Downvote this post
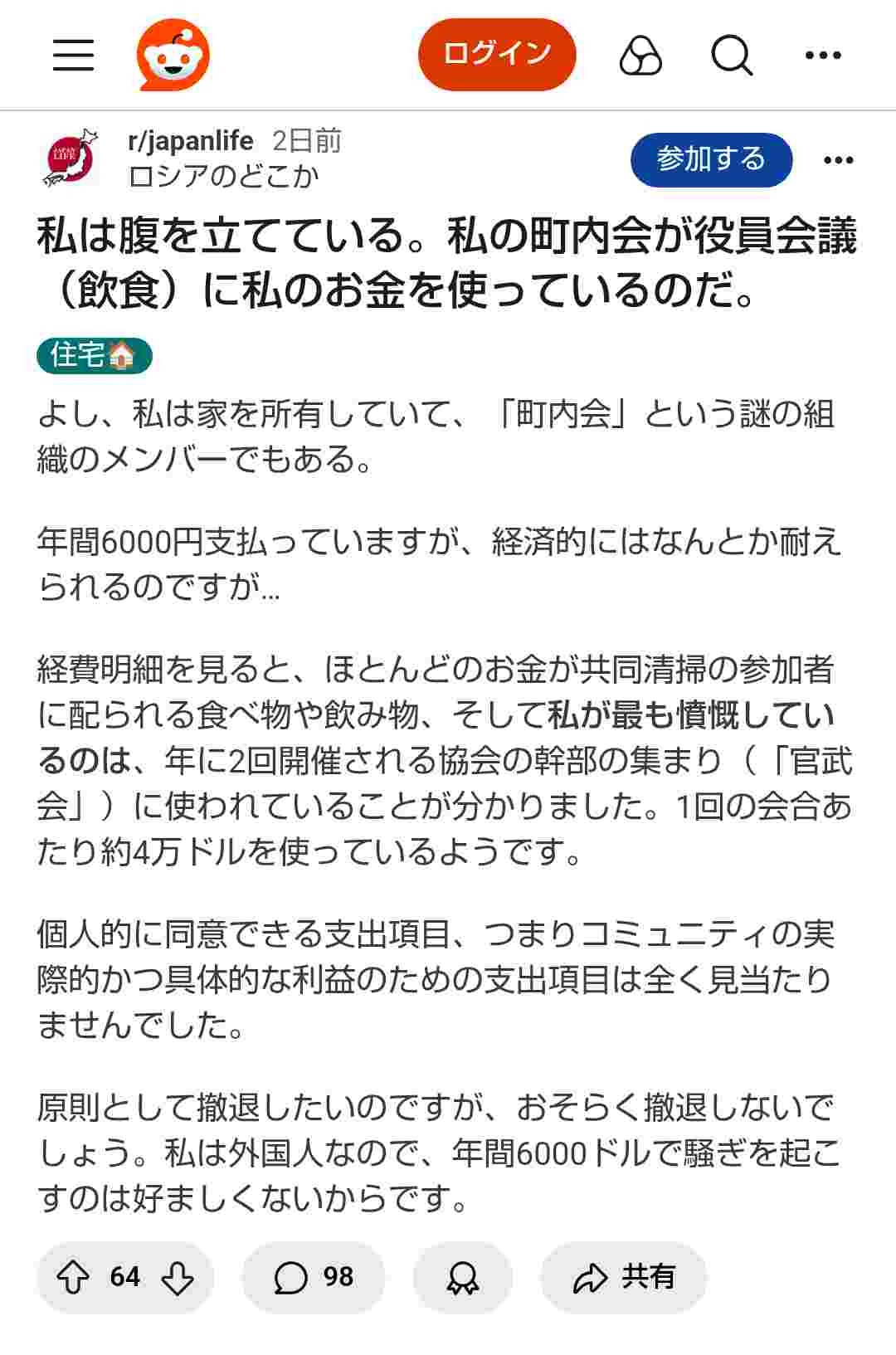The image size is (896, 1355). tap(178, 1278)
